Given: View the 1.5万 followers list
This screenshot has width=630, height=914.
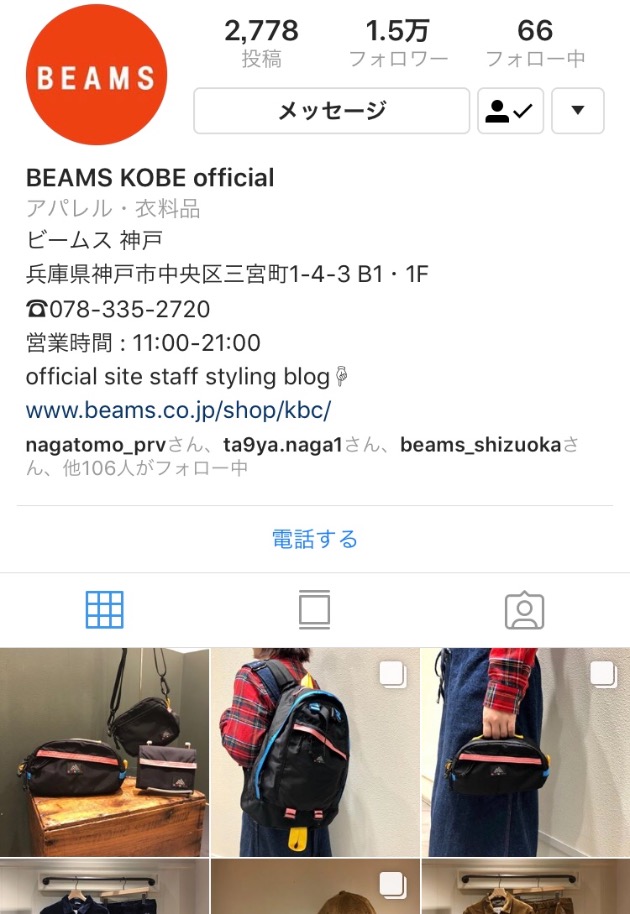Looking at the screenshot, I should point(398,44).
